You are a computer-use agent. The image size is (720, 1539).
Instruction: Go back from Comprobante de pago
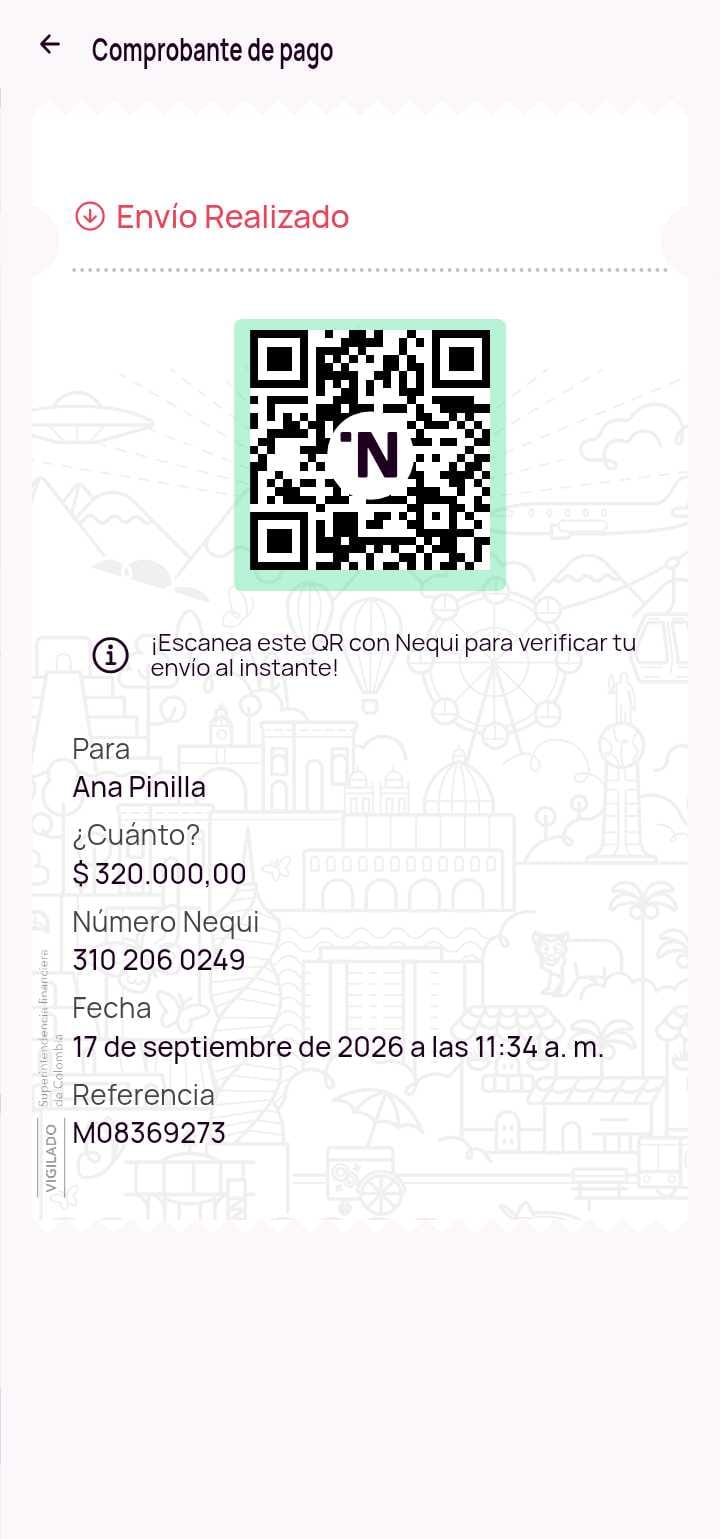[49, 44]
